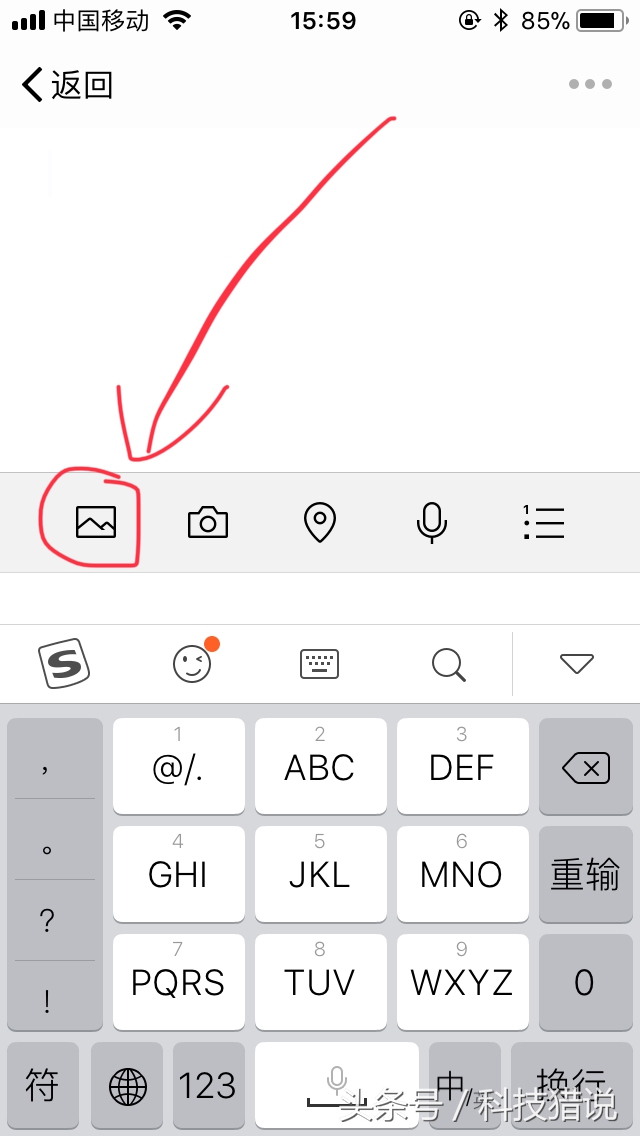
Task: Start a voice recording with the microphone
Action: pyautogui.click(x=432, y=522)
